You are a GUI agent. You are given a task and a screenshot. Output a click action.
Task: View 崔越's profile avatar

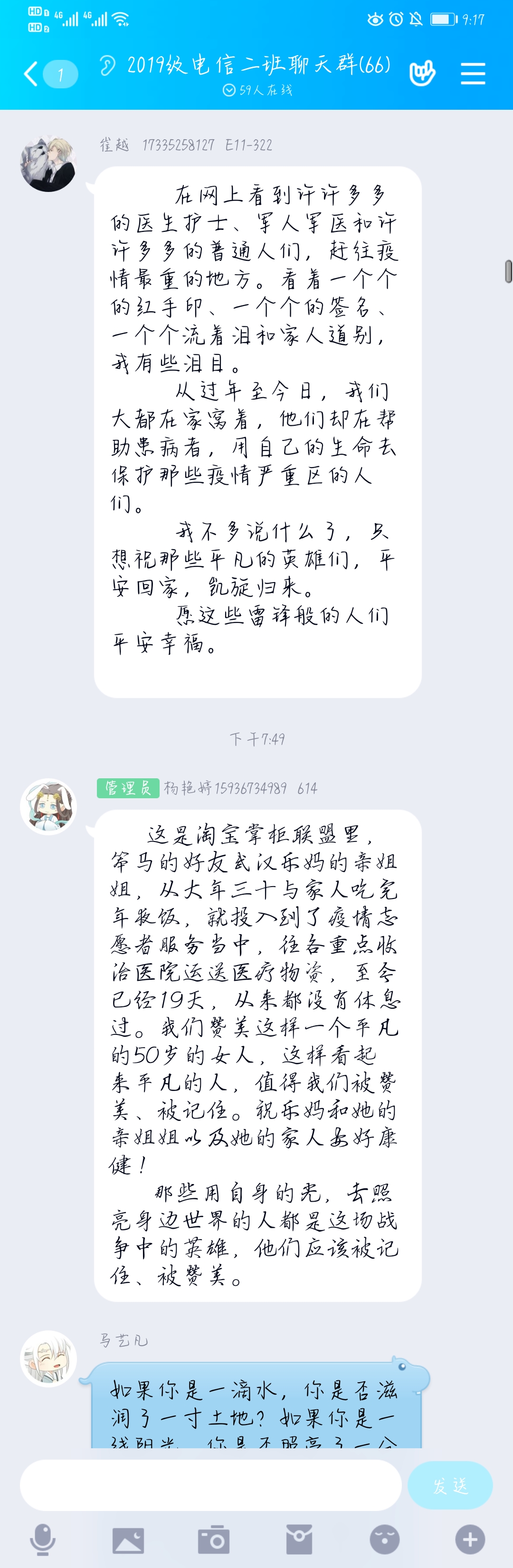click(48, 163)
